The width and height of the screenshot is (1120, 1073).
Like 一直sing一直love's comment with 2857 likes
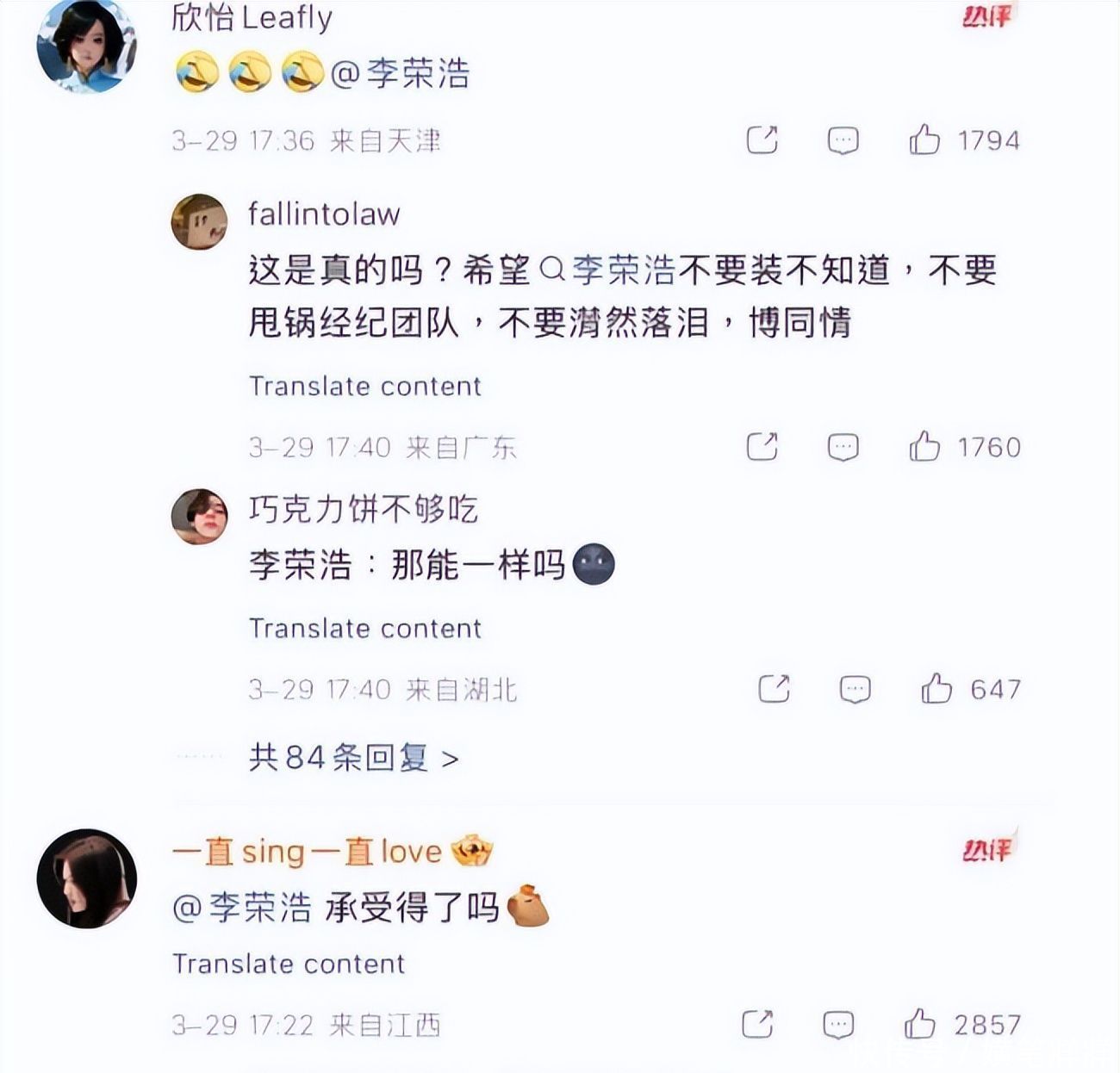[920, 1024]
